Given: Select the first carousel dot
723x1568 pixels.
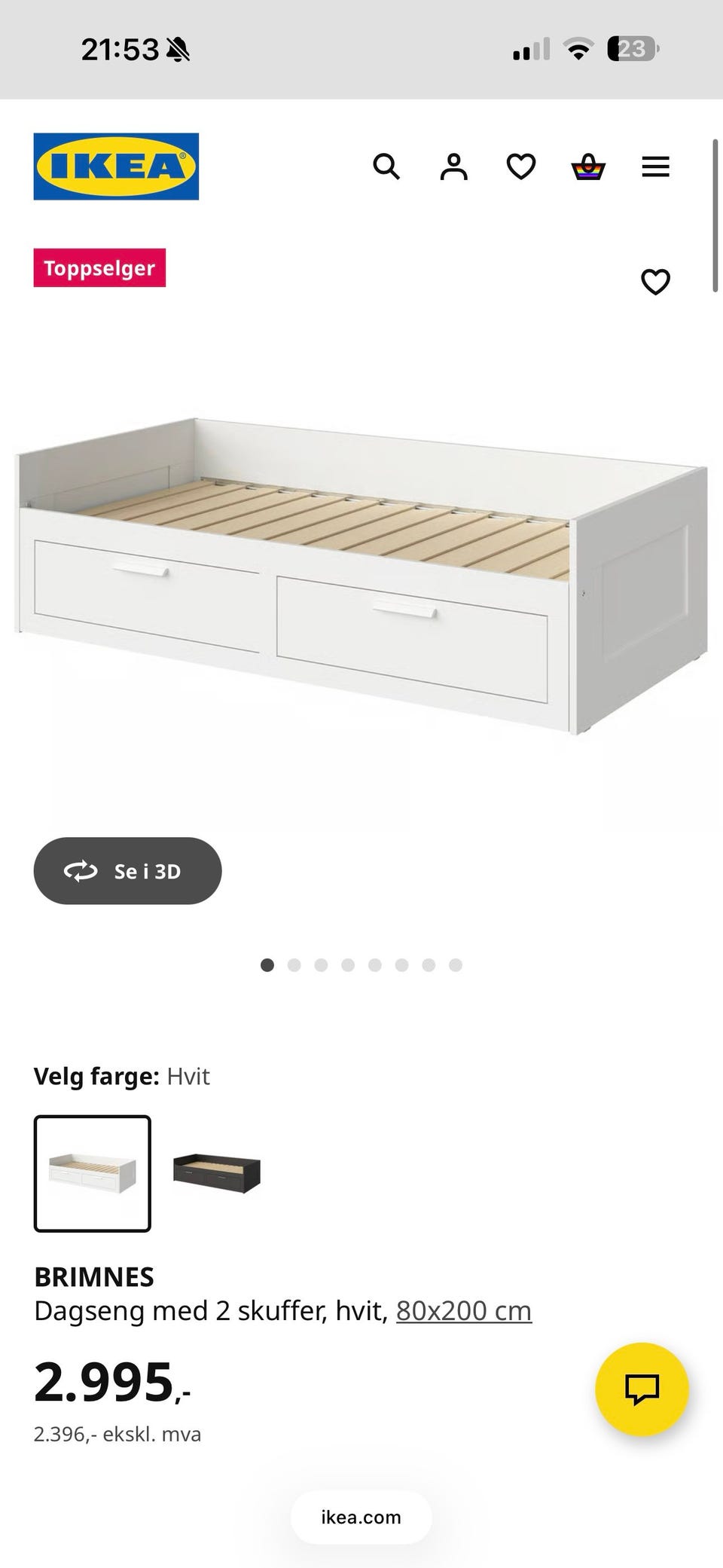Looking at the screenshot, I should click(267, 964).
